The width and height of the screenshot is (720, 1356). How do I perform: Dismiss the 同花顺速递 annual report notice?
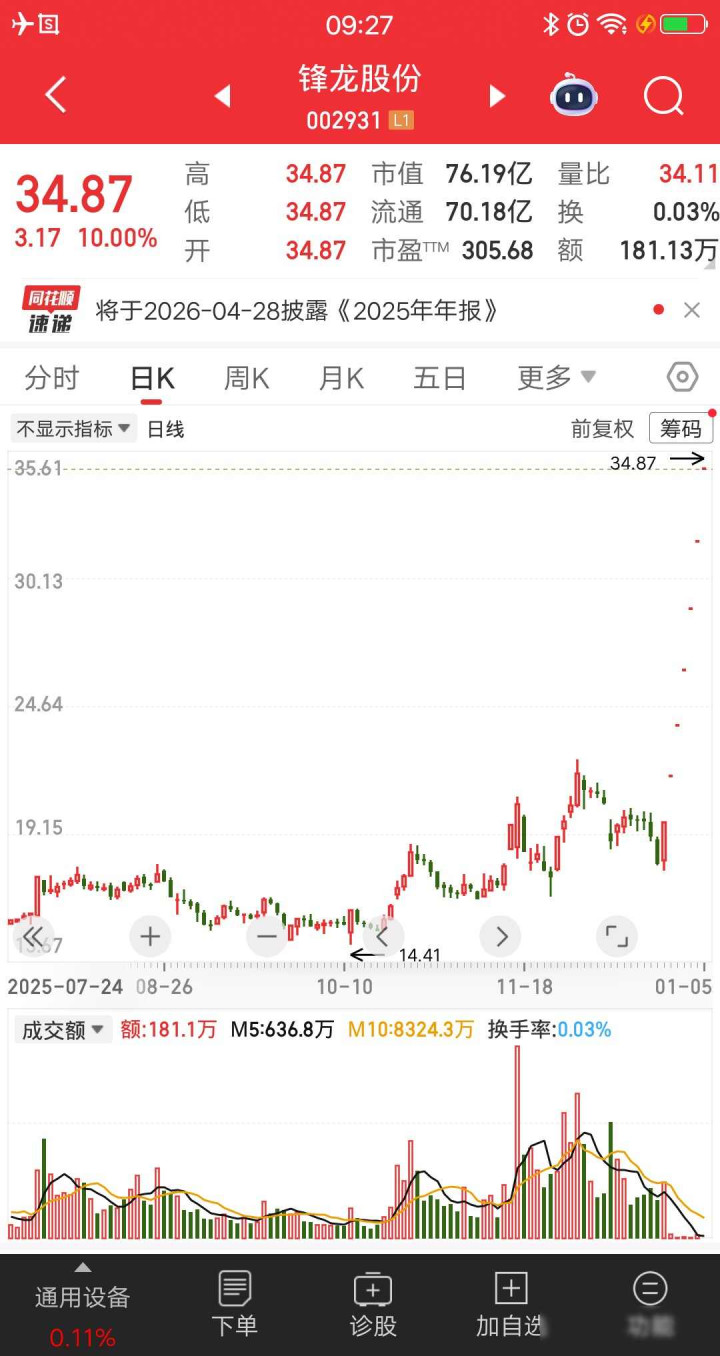pos(692,311)
